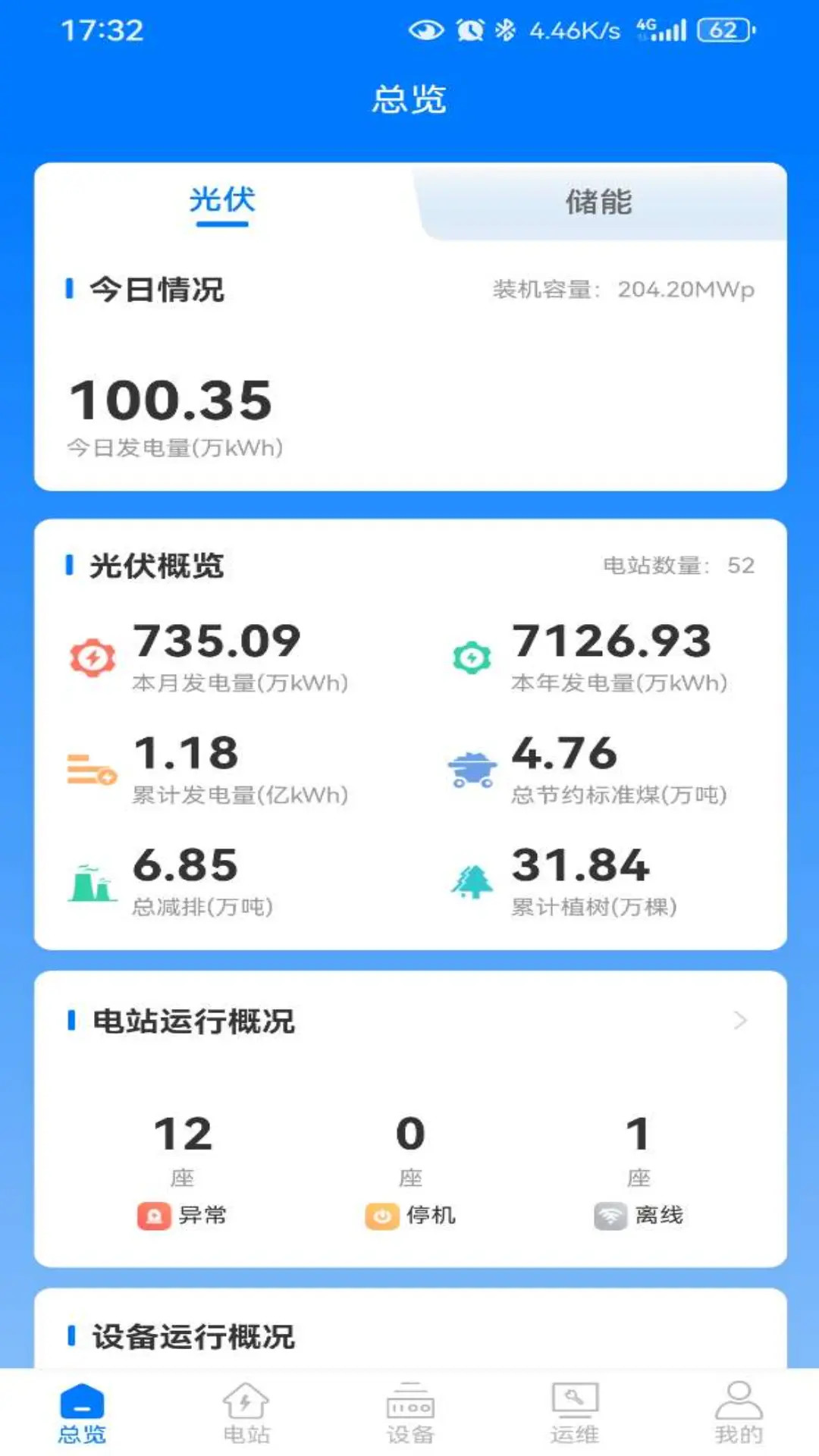The height and width of the screenshot is (1456, 819).
Task: Click the 装机容量 204.20MWp value
Action: coord(622,290)
